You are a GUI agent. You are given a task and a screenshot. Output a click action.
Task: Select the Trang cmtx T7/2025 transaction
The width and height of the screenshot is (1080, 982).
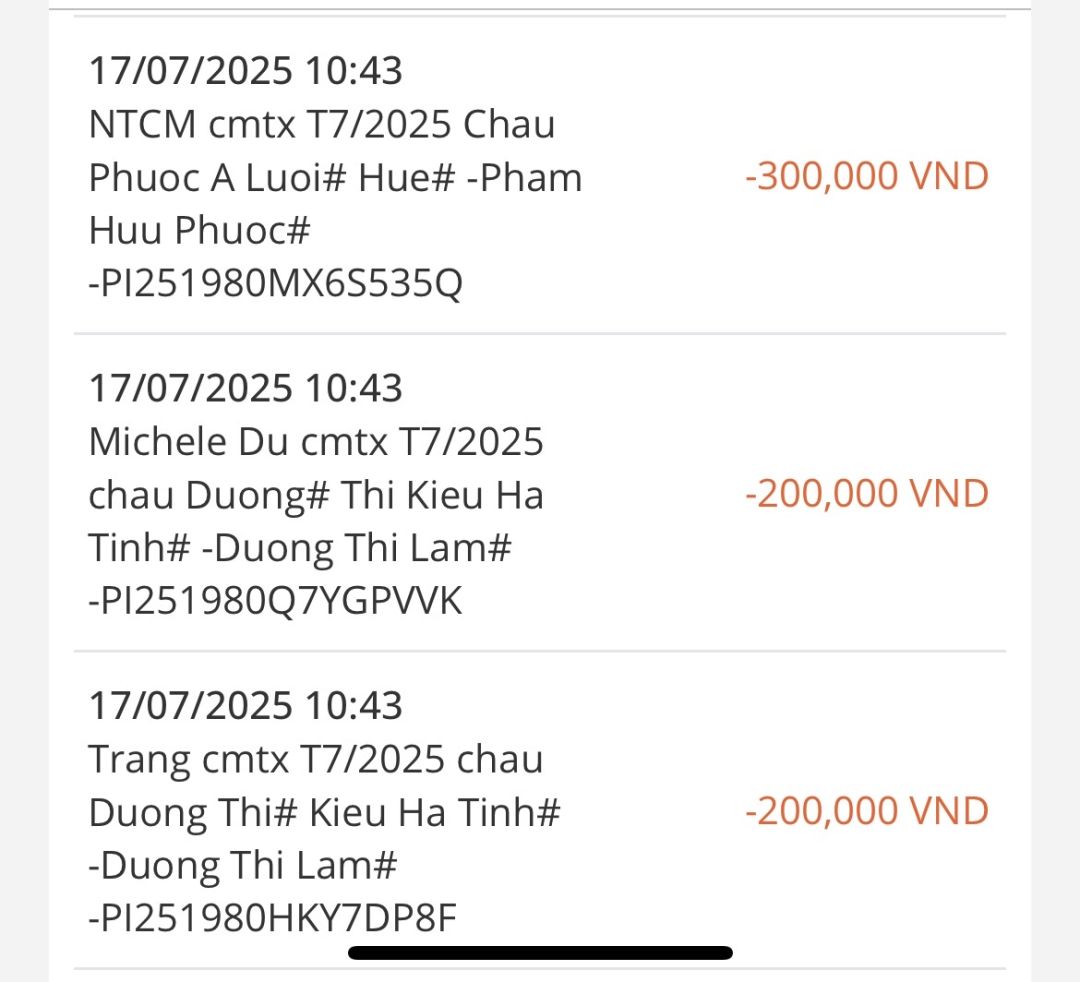pos(538,811)
